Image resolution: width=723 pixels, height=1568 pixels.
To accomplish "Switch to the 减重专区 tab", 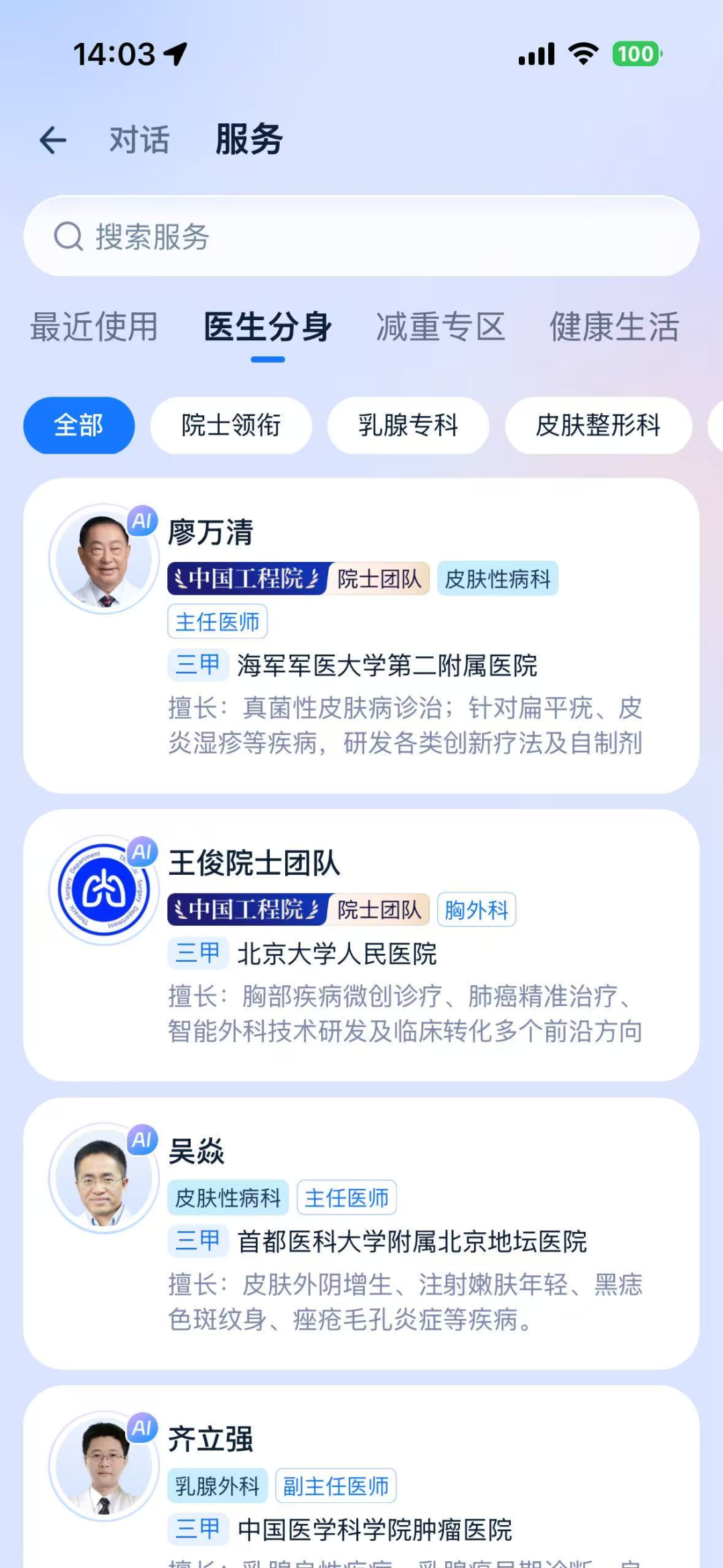I will point(440,327).
